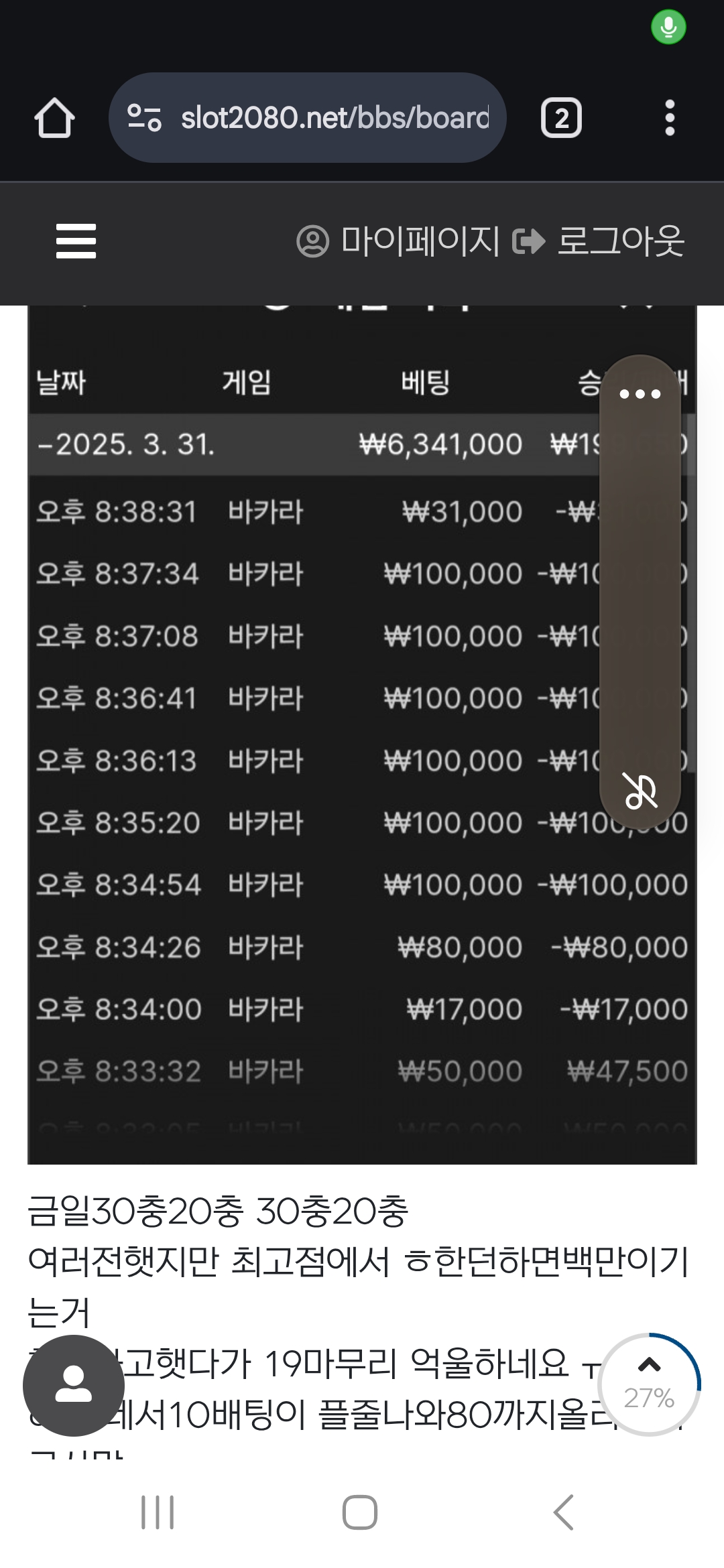
Task: Tap the three dots on floating panel
Action: coord(640,394)
